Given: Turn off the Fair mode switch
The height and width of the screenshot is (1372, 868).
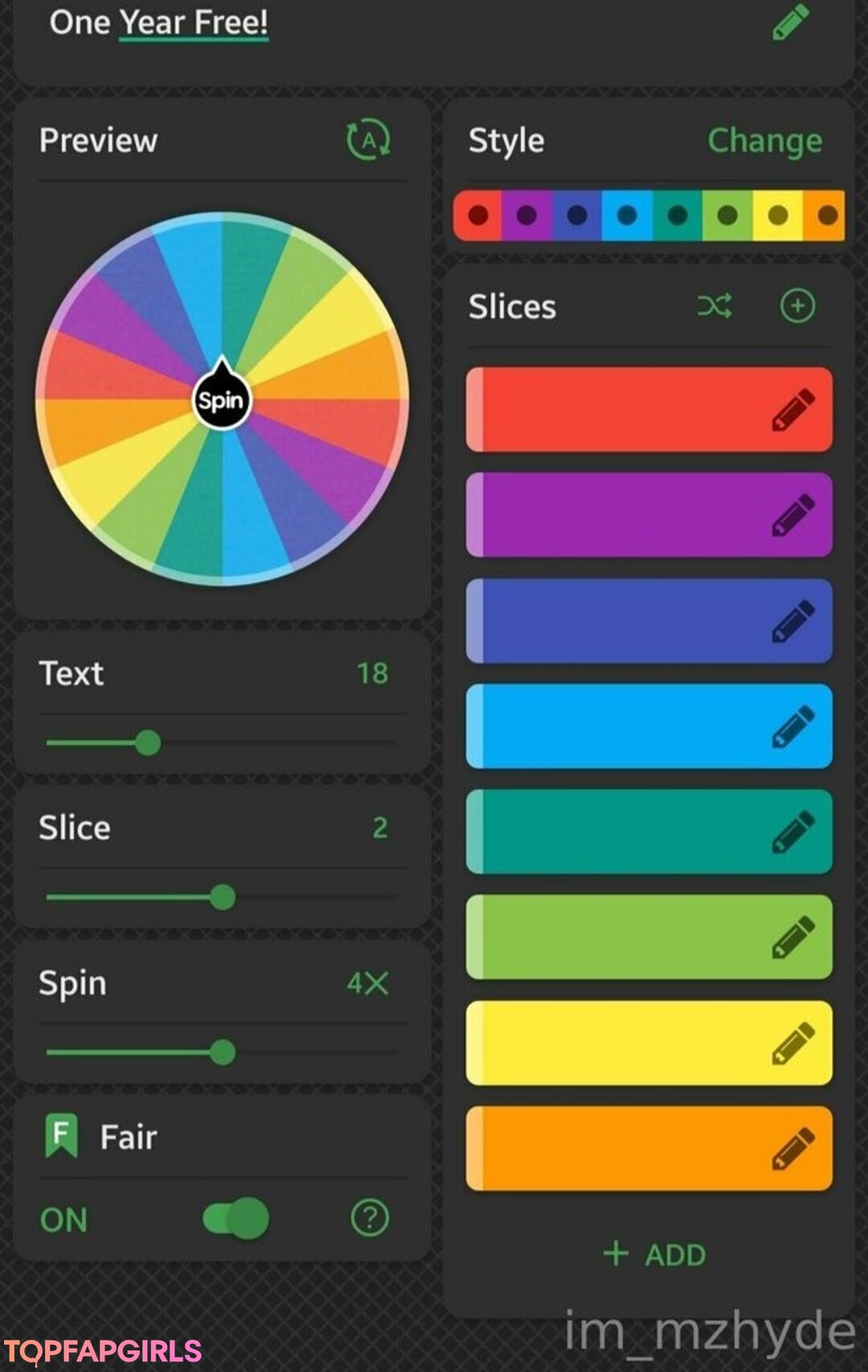Looking at the screenshot, I should [236, 1218].
